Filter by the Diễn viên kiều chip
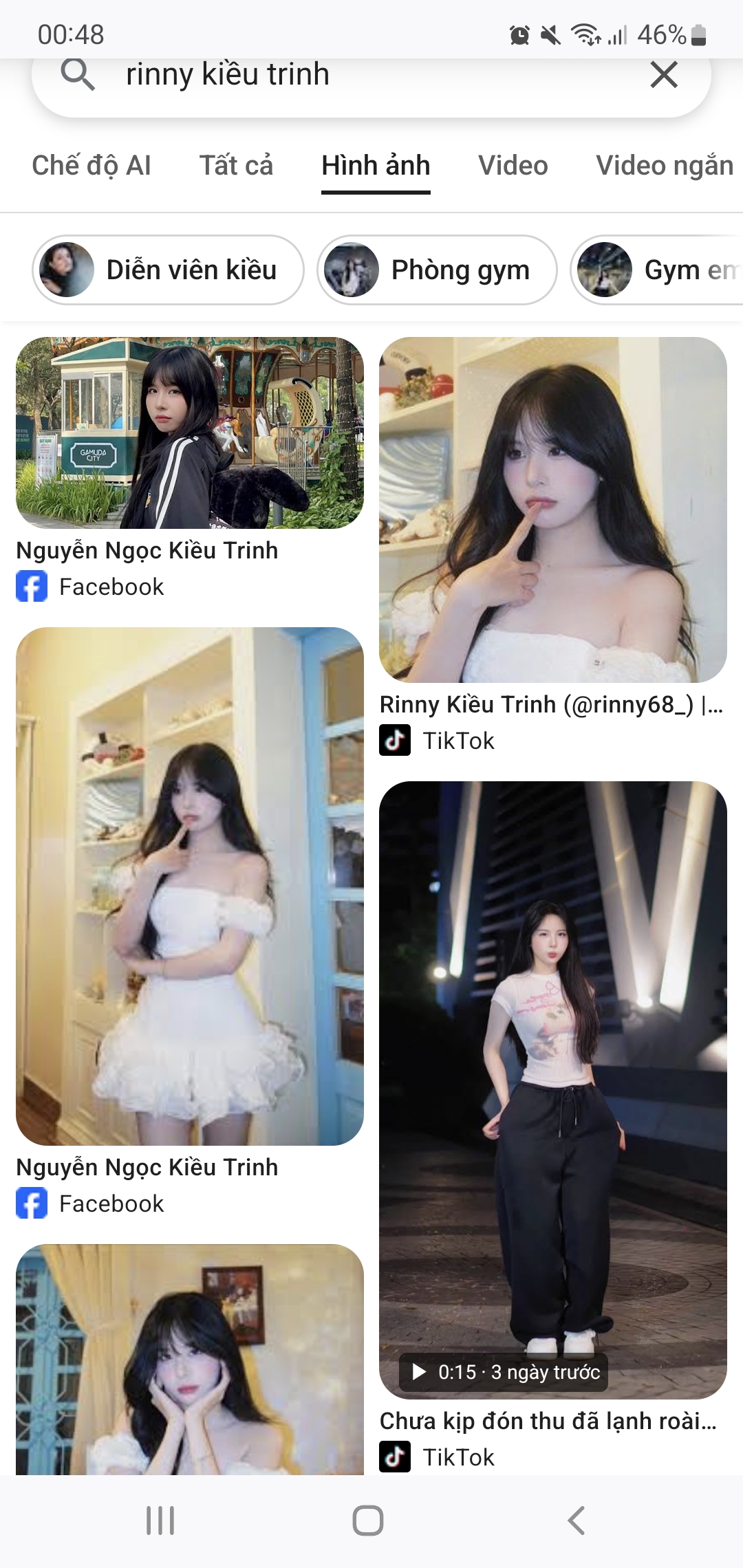 tap(169, 270)
